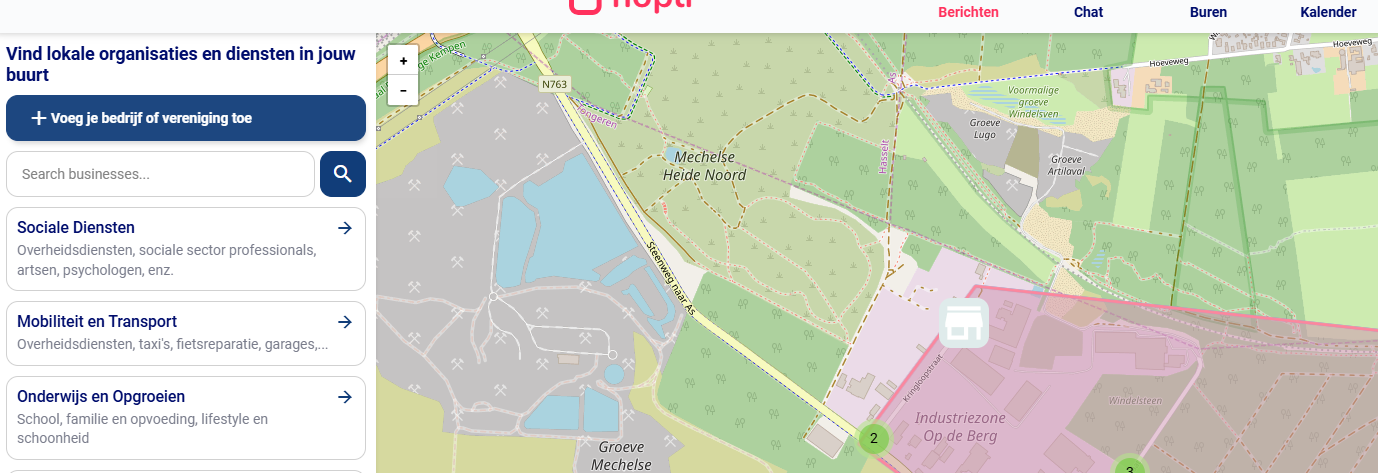Switch to the Chat tab
This screenshot has width=1378, height=473.
click(x=1088, y=13)
